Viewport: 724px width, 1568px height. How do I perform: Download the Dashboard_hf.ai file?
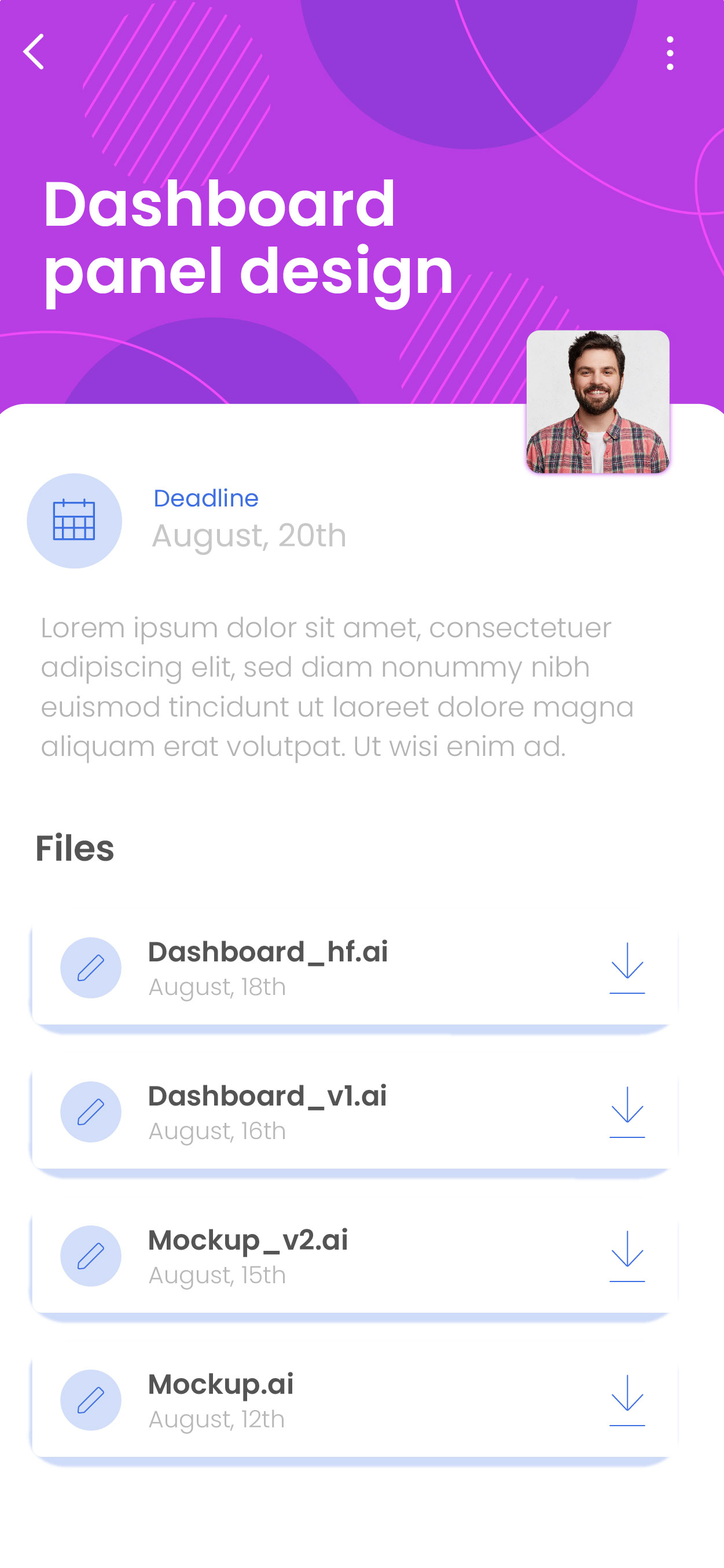click(627, 968)
